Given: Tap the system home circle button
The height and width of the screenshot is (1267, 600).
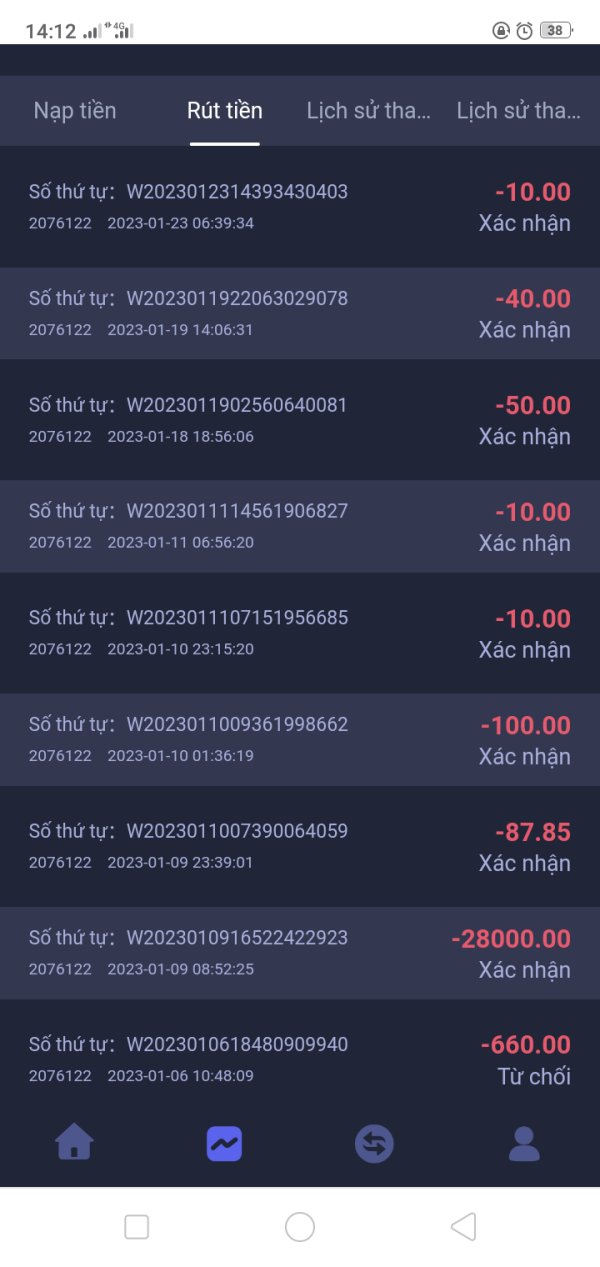Looking at the screenshot, I should [x=300, y=1227].
